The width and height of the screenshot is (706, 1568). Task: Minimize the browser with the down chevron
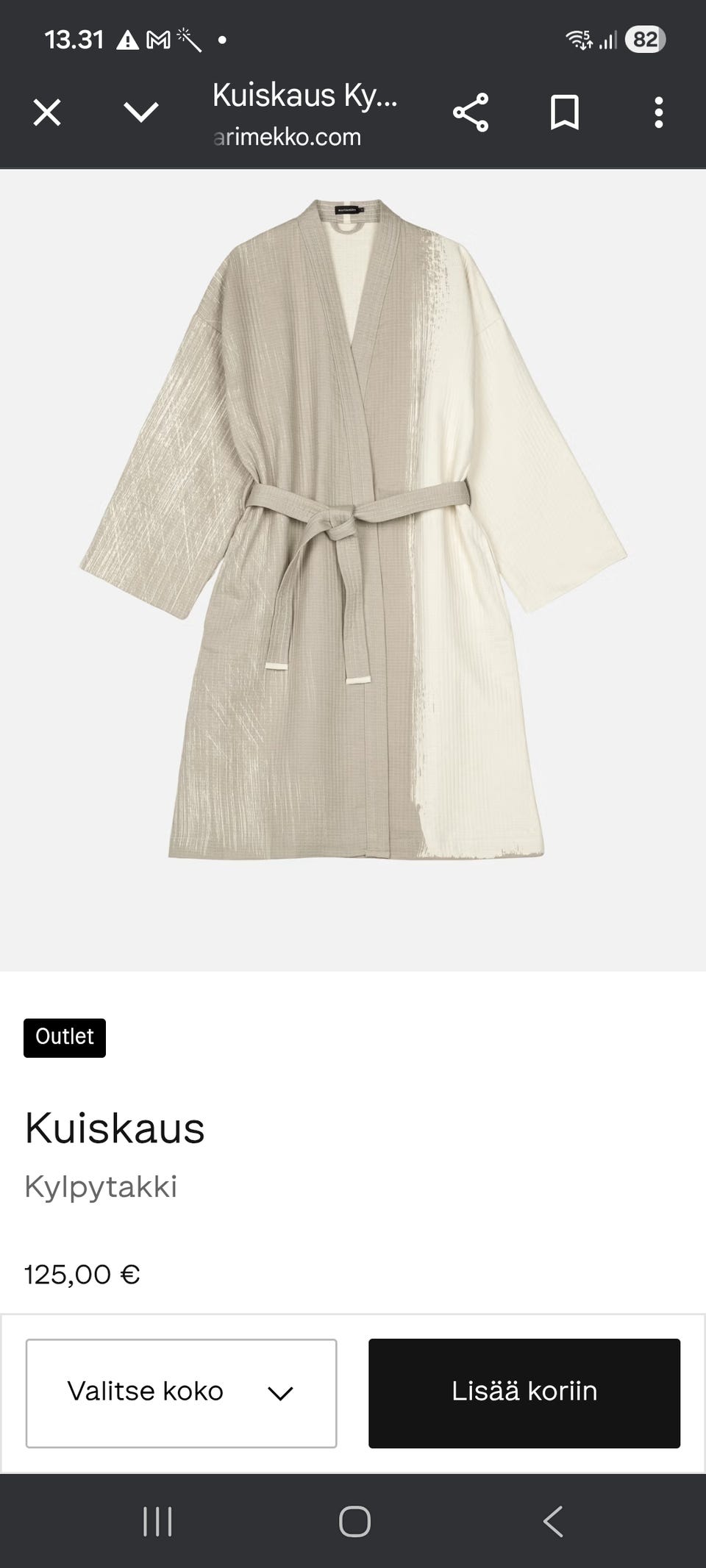[x=140, y=112]
